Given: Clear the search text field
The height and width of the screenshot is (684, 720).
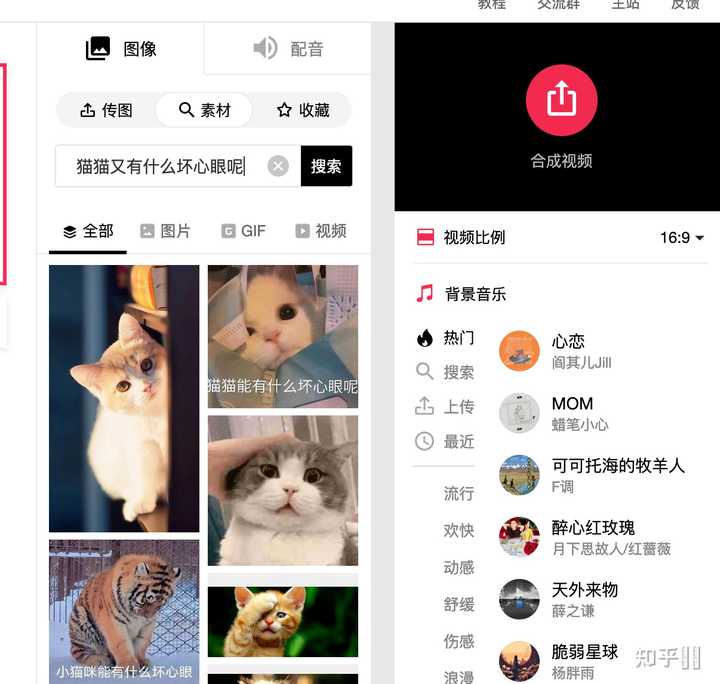Looking at the screenshot, I should [x=278, y=166].
